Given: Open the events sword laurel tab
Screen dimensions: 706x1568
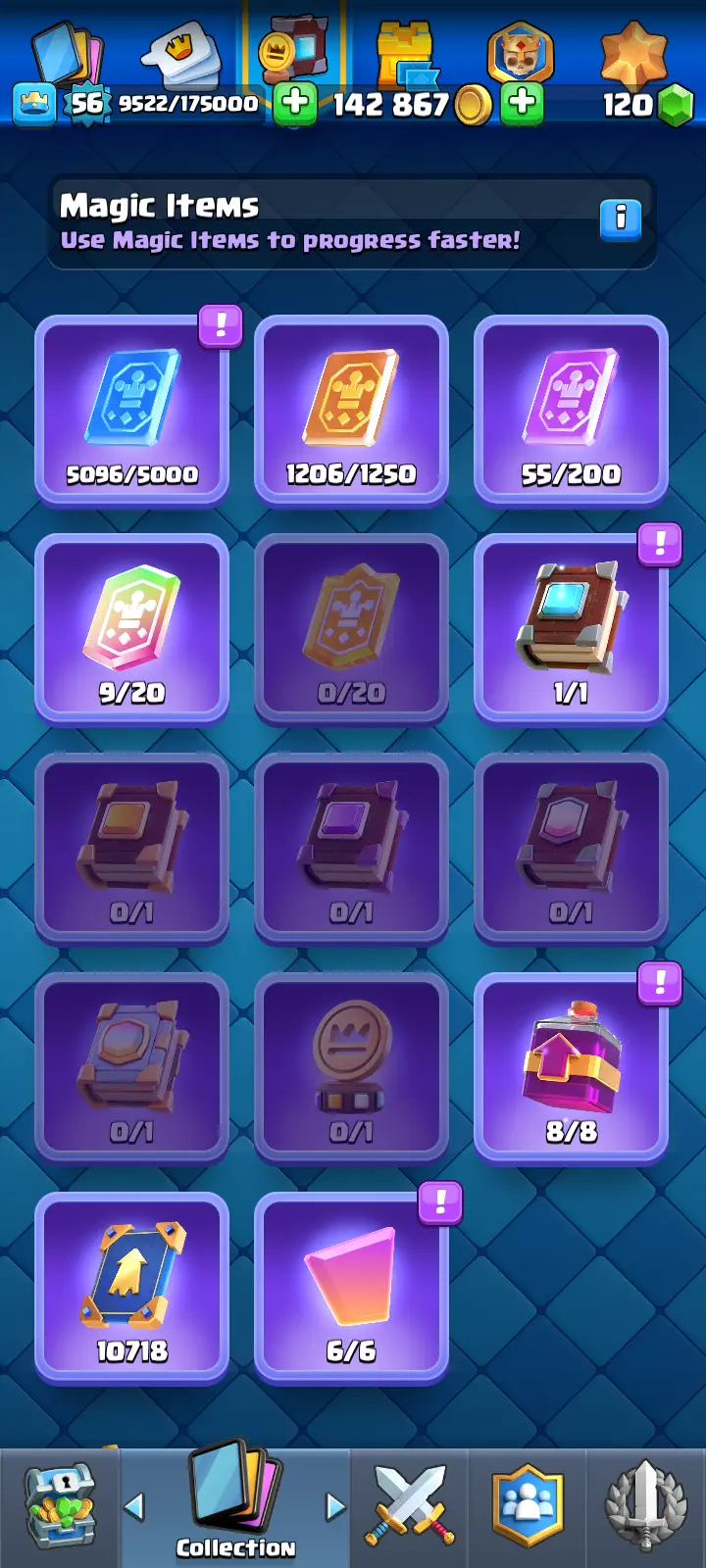Looking at the screenshot, I should pyautogui.click(x=645, y=1507).
